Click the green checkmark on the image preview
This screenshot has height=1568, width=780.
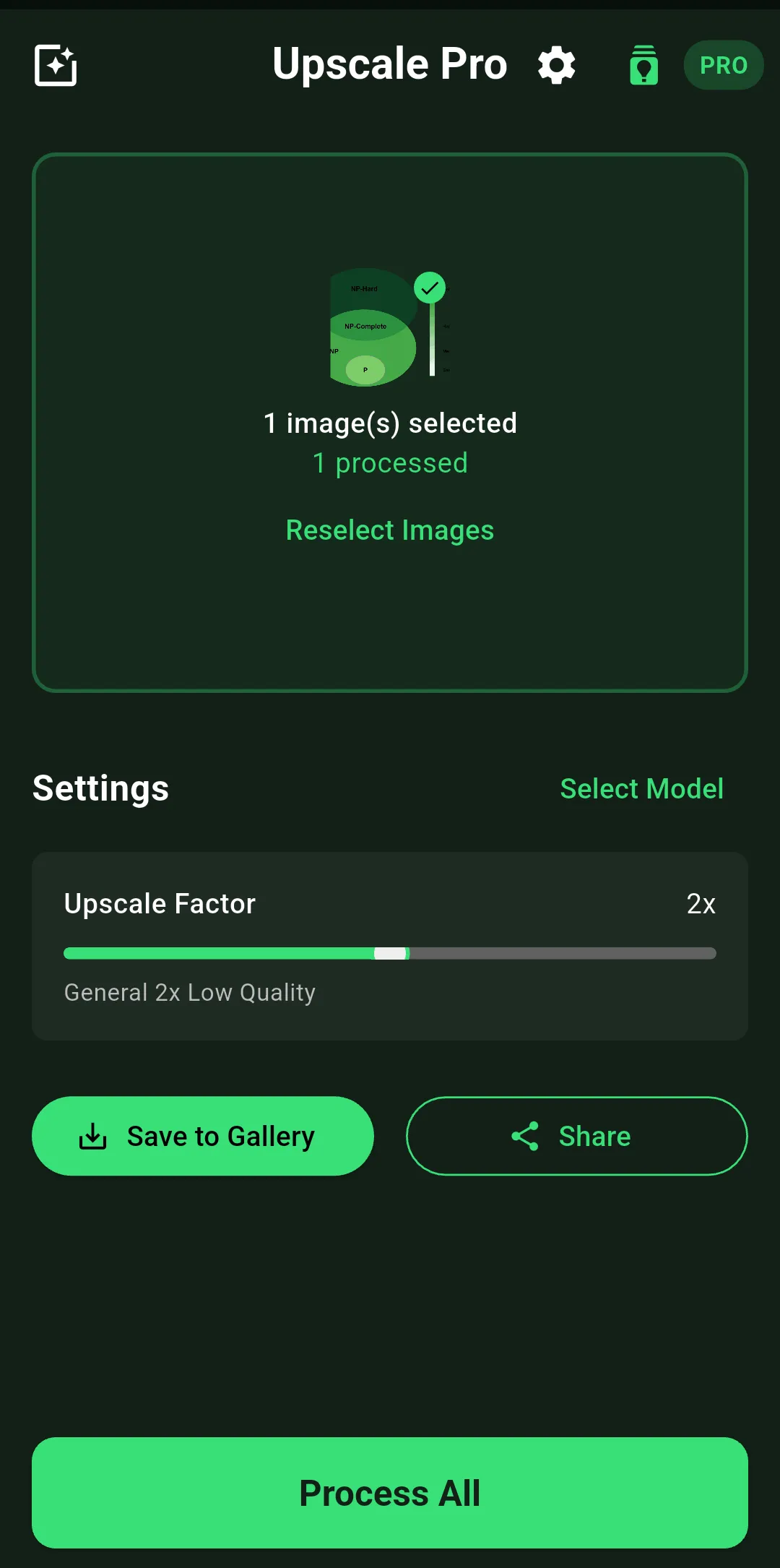429,288
